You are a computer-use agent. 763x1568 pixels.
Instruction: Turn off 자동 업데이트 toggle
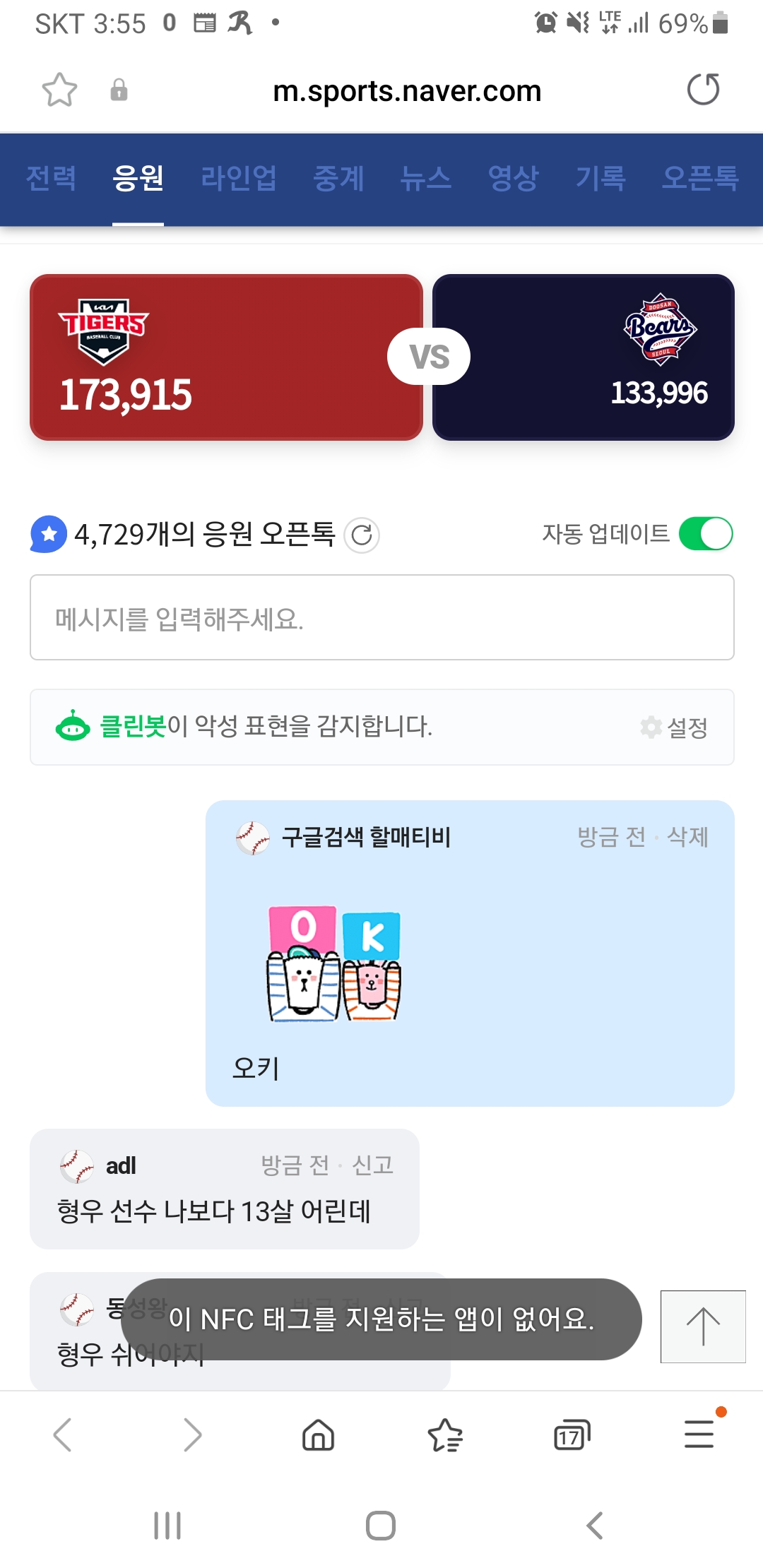pyautogui.click(x=705, y=534)
